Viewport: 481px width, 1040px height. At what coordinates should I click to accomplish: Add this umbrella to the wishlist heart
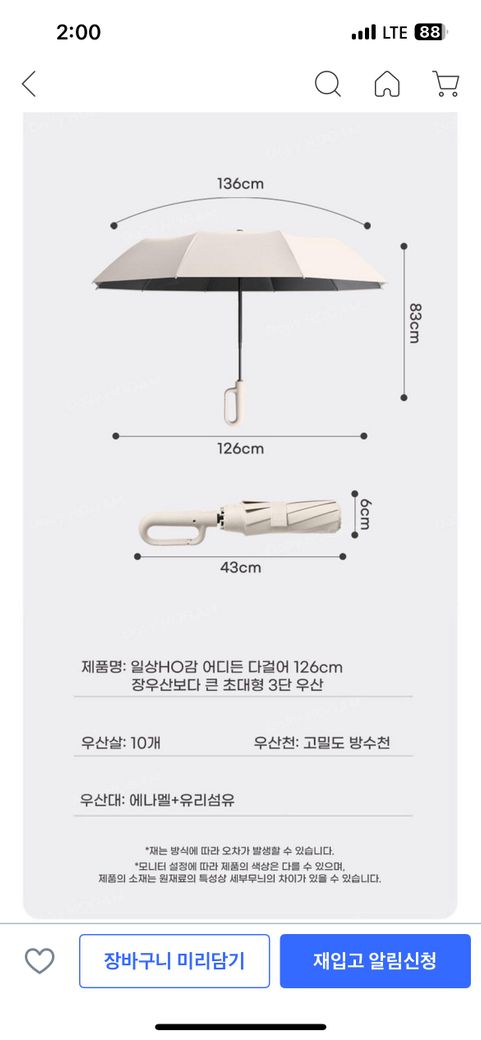point(40,960)
